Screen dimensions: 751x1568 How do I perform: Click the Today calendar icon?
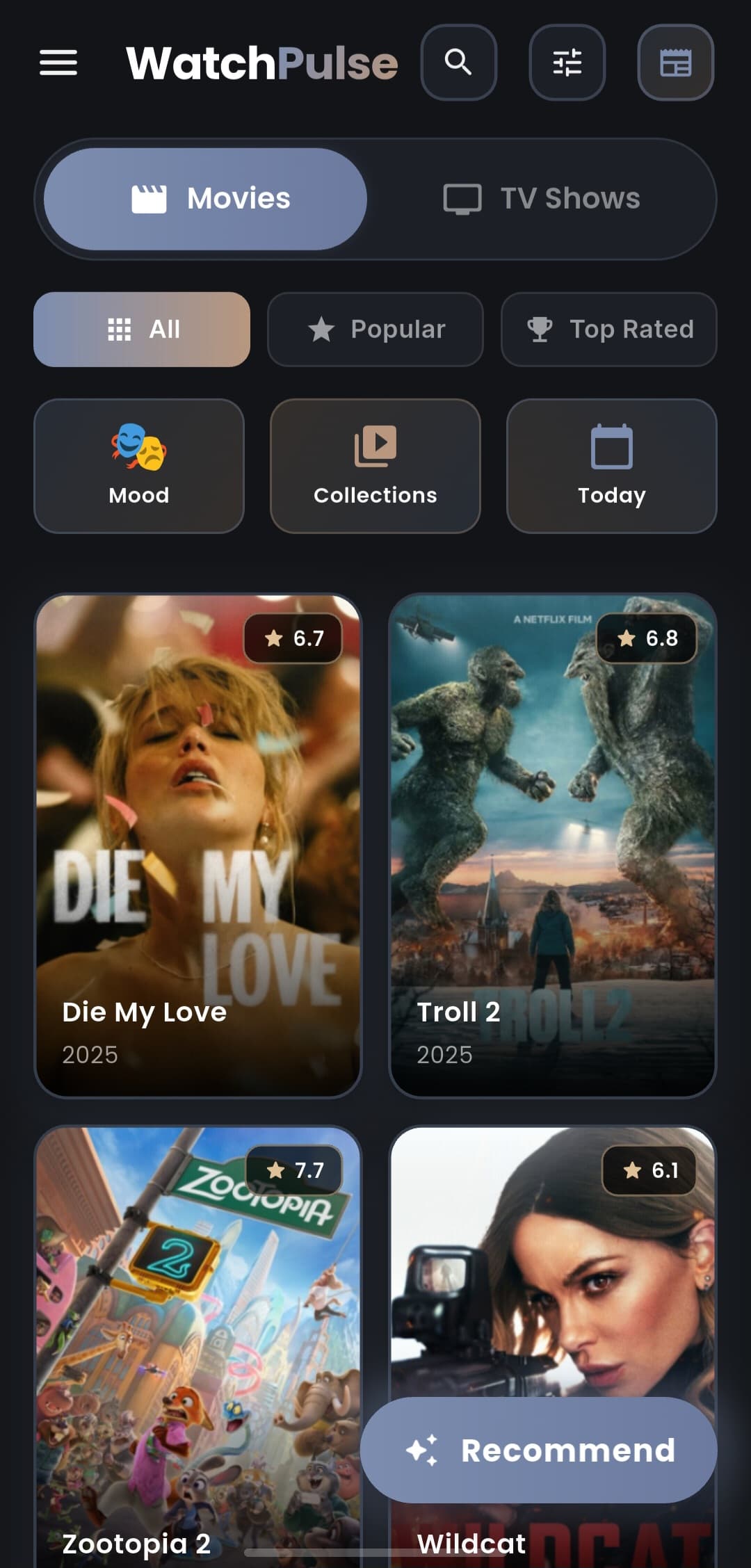click(611, 445)
